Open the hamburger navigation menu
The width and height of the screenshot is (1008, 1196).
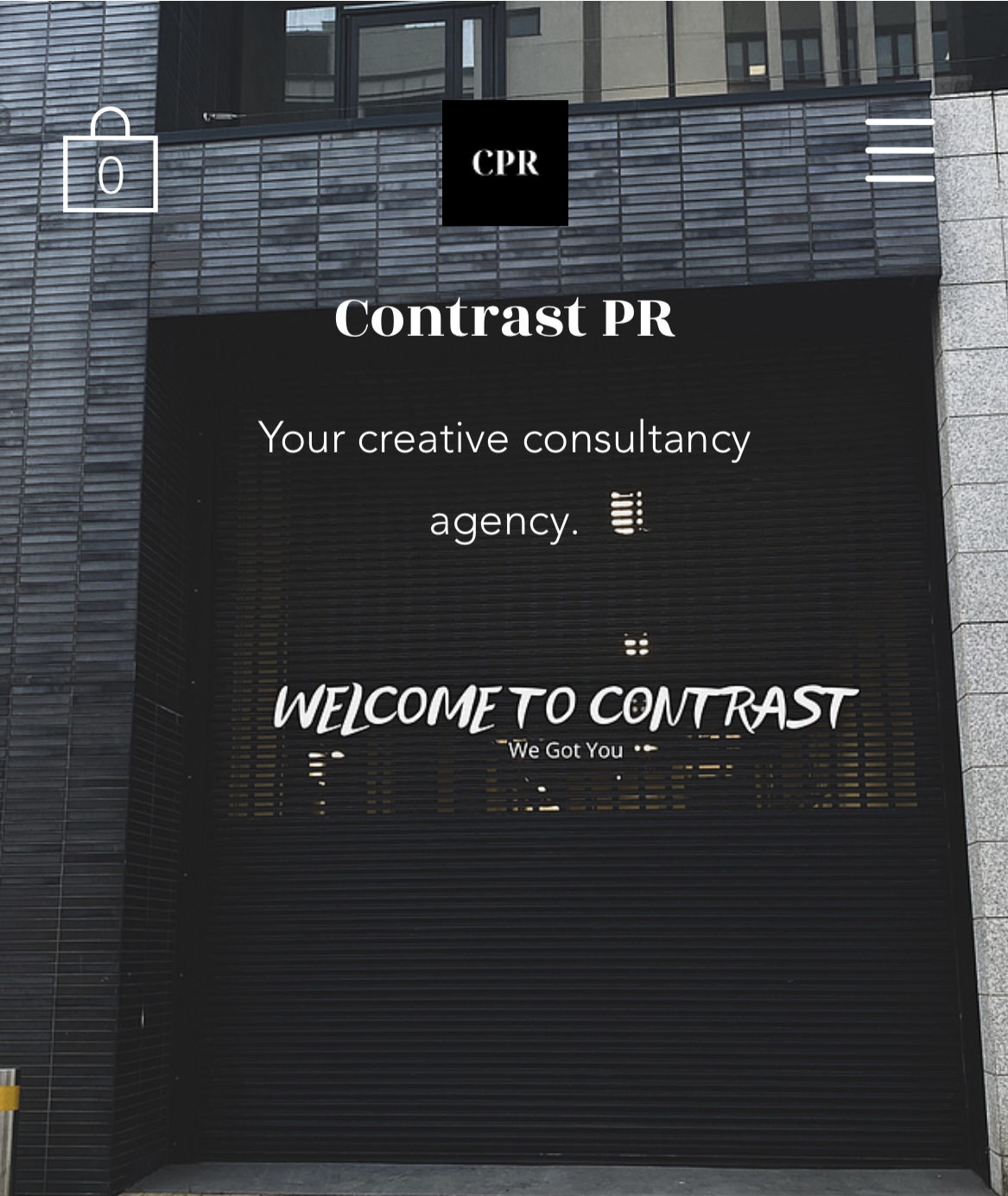pos(899,150)
